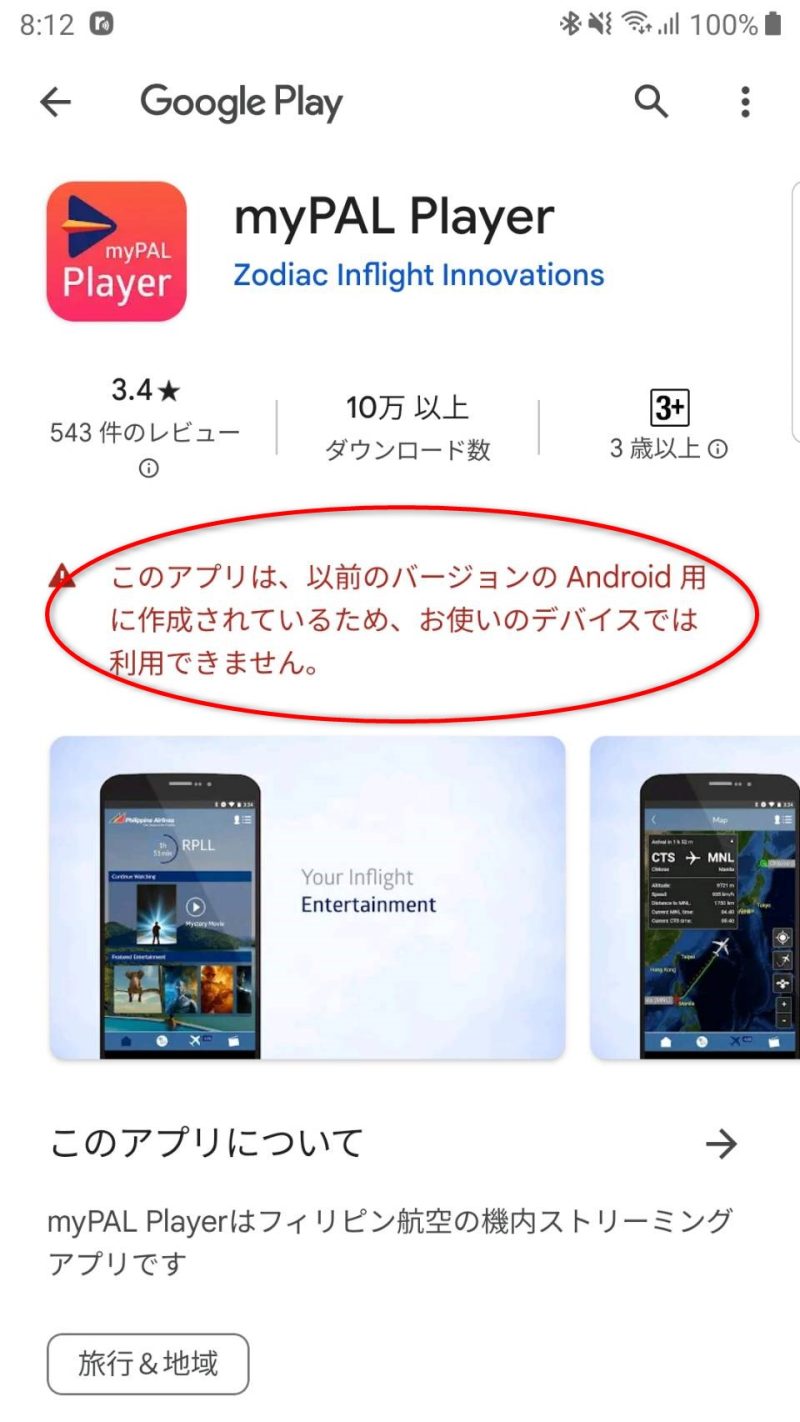
Task: Open the 'Your Inflight Entertainment' screenshot
Action: (x=308, y=898)
